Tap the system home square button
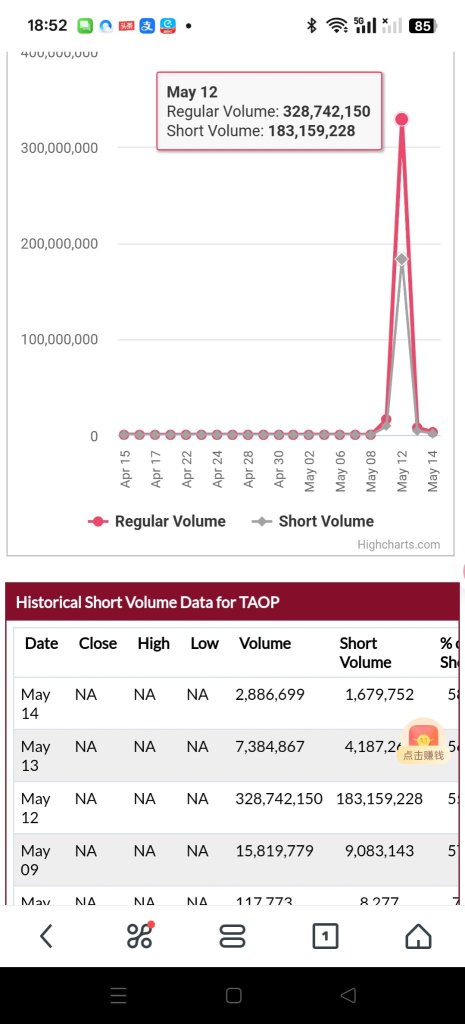The image size is (465, 1024). (233, 995)
